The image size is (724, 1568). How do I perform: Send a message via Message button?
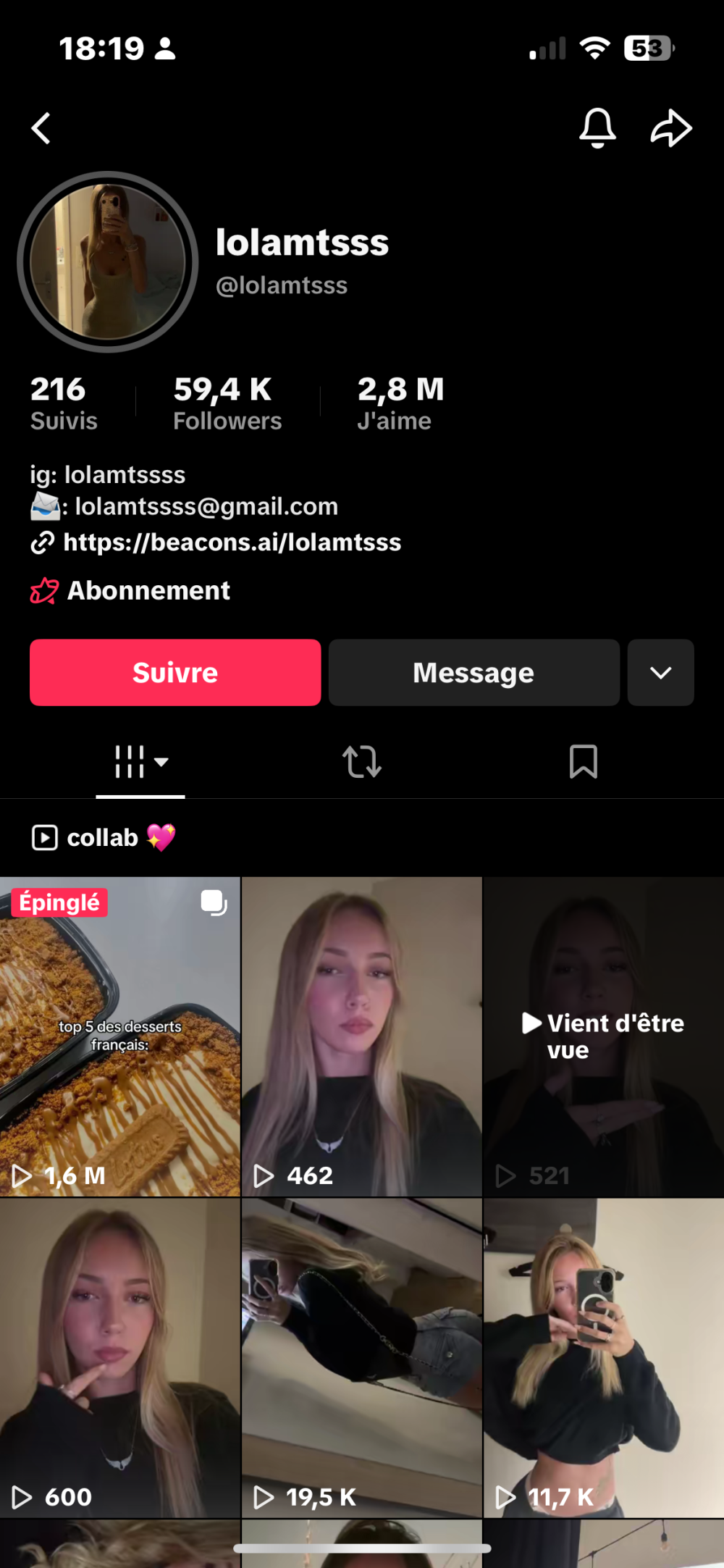point(473,672)
